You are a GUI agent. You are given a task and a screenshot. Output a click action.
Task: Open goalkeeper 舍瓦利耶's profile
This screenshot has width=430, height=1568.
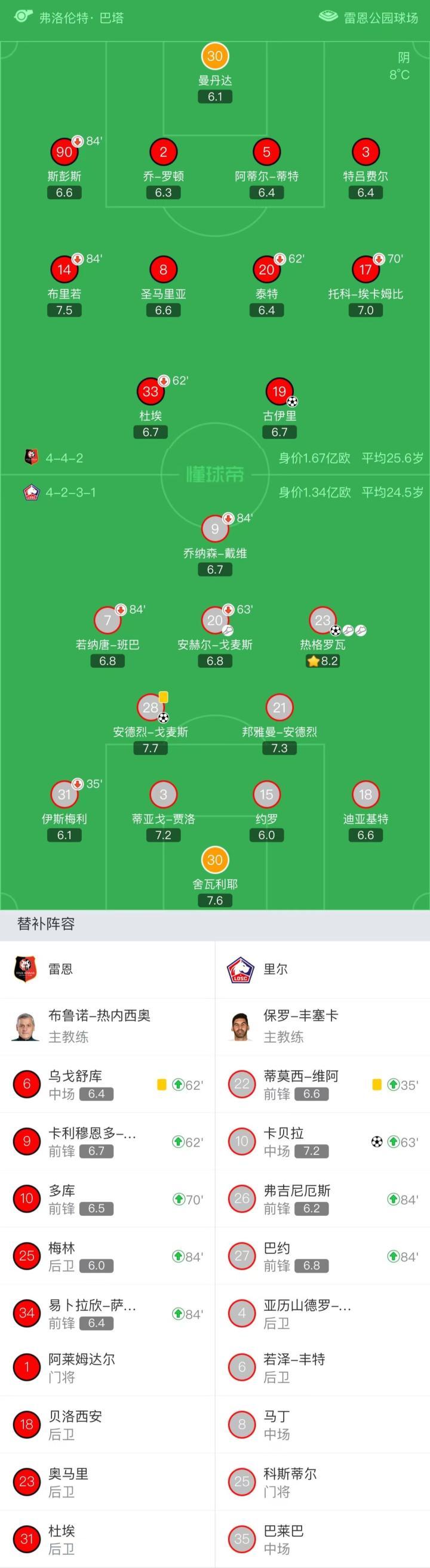coord(214,860)
